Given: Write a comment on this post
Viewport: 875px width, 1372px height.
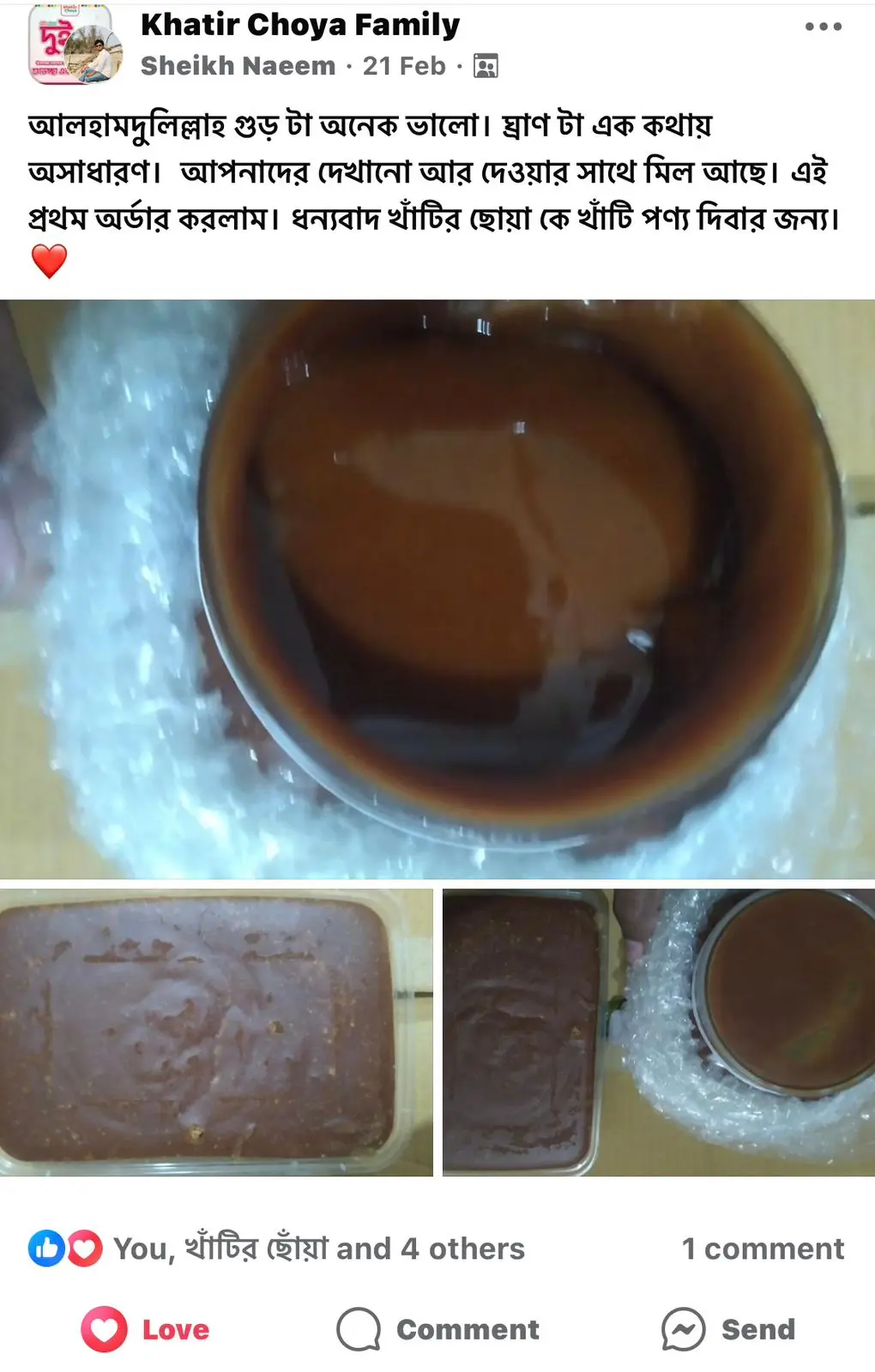Looking at the screenshot, I should coord(438,1329).
